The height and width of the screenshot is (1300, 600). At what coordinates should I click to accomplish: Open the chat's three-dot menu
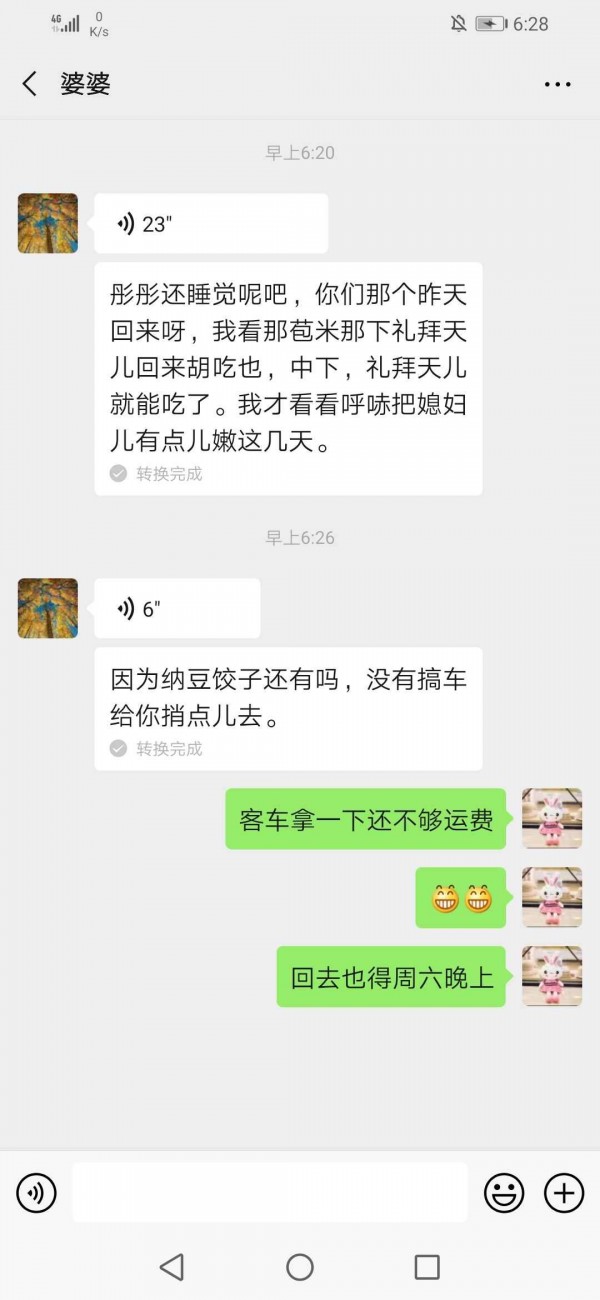pos(557,84)
